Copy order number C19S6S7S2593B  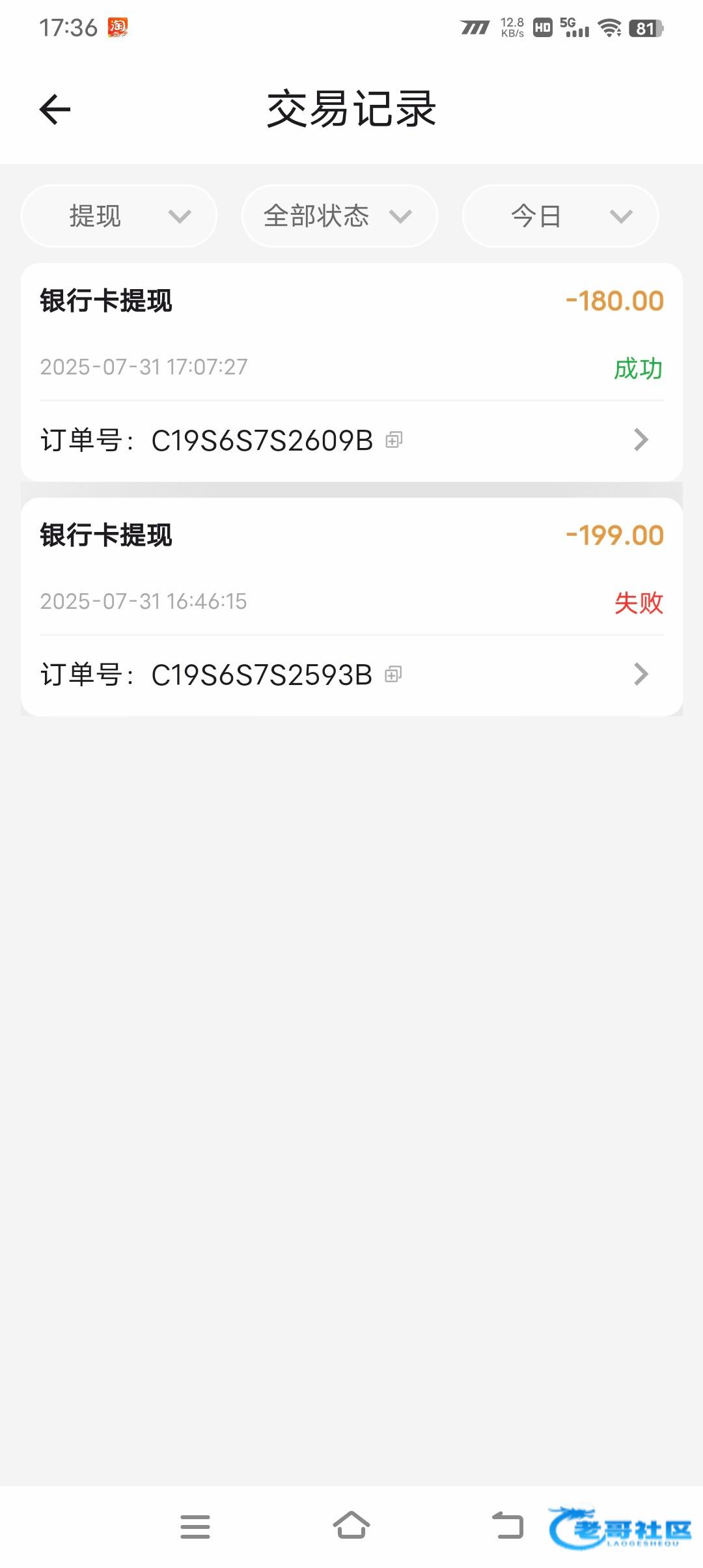393,675
